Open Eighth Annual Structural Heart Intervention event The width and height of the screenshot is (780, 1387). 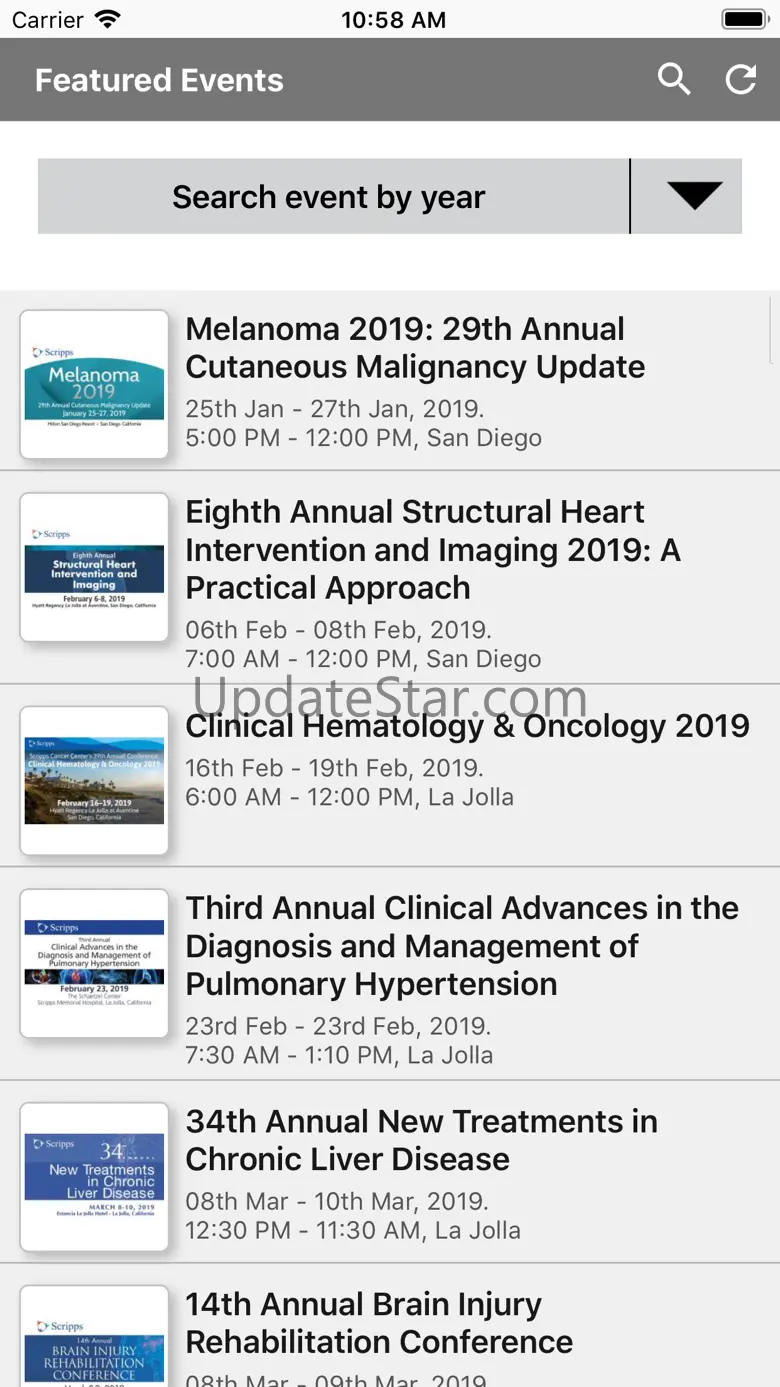(433, 550)
